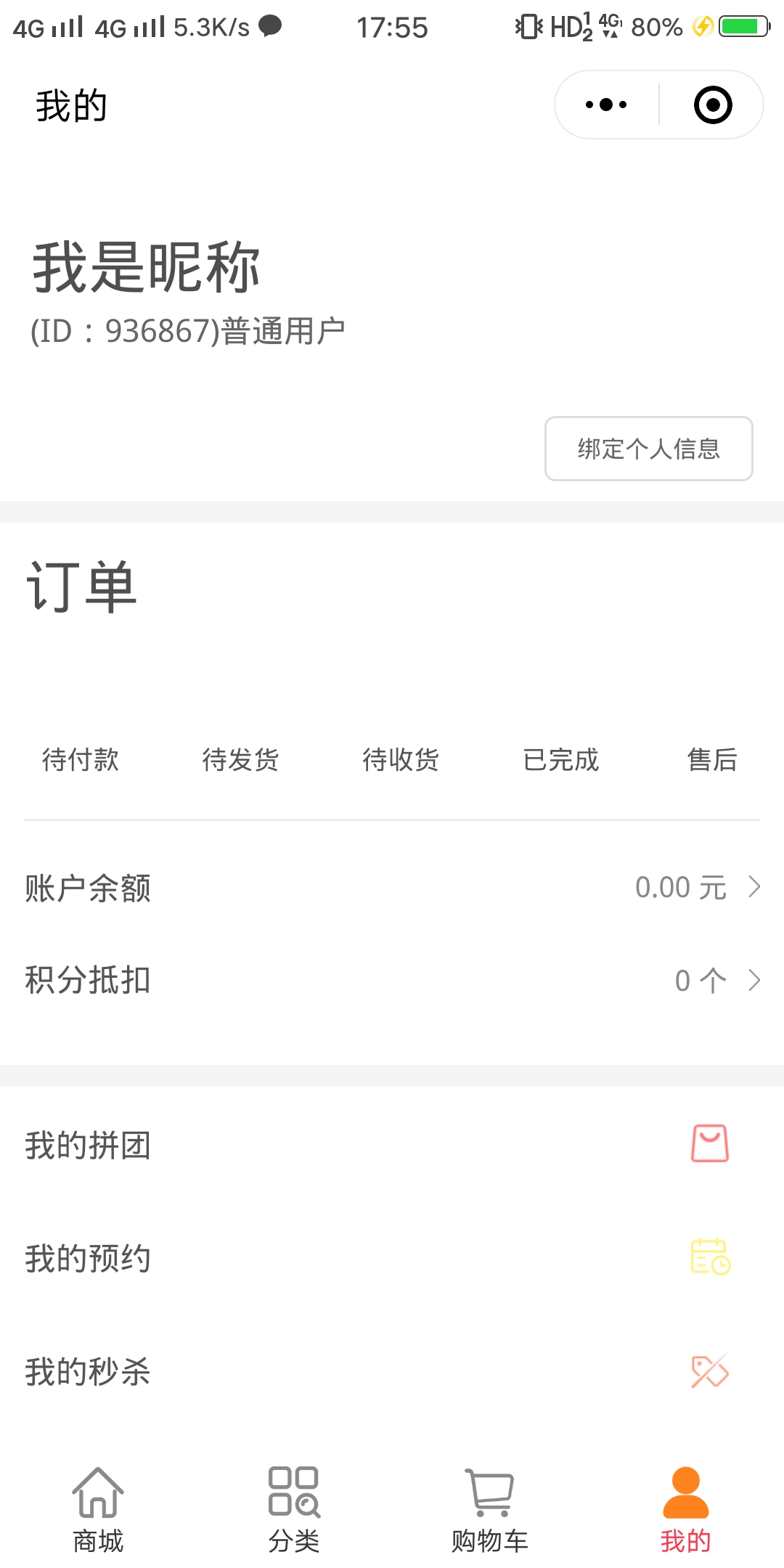Switch to the 商城 tab
Screen dimensions: 784x1568
98,1510
